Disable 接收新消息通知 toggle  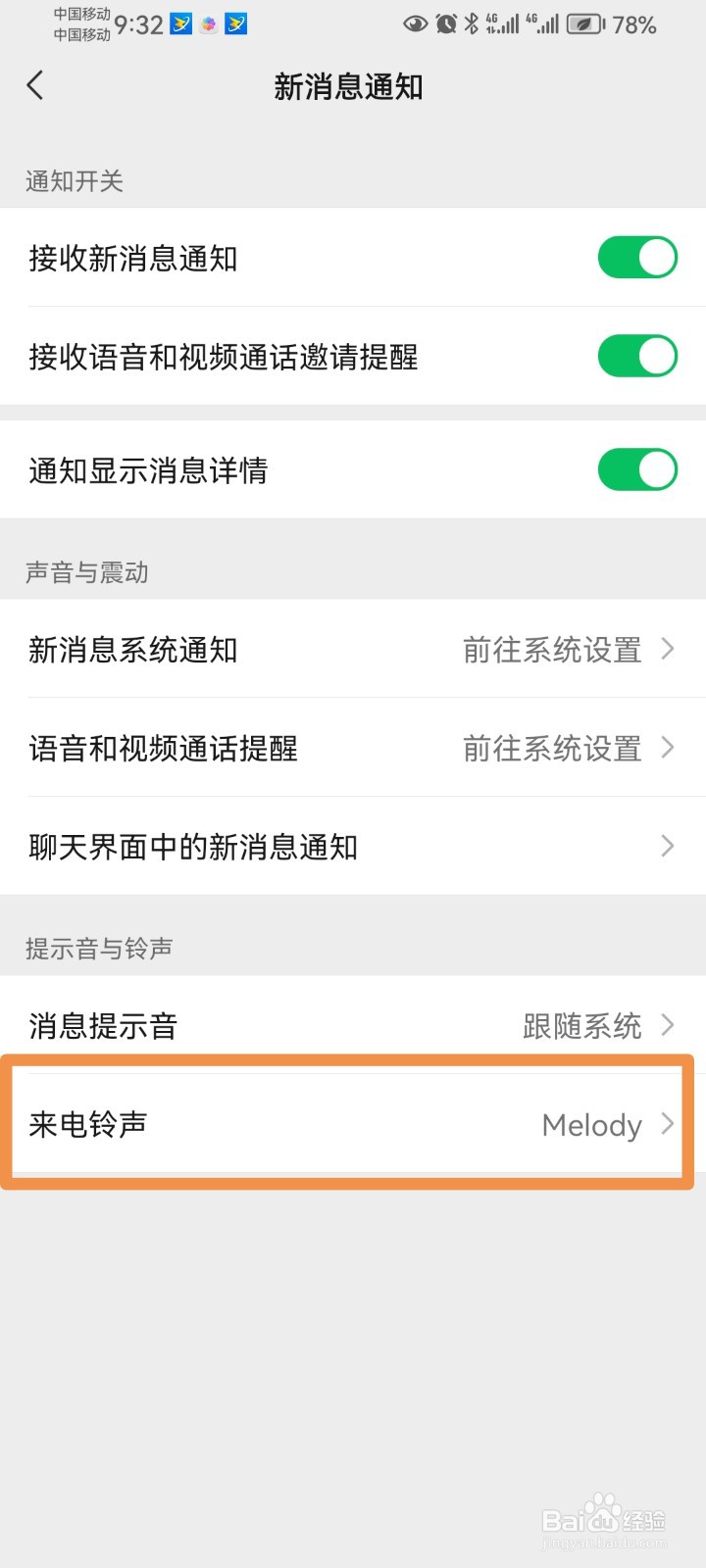tap(638, 257)
